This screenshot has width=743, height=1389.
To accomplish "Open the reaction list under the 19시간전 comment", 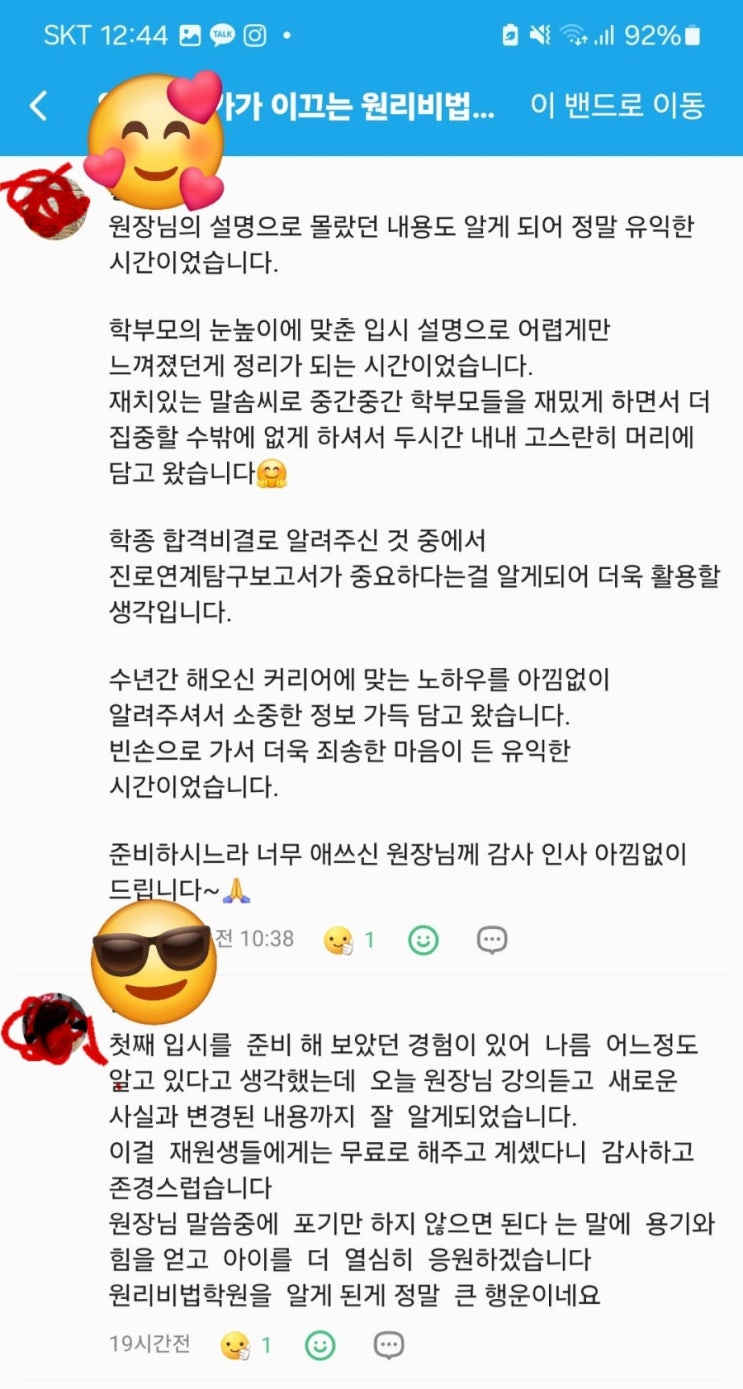I will (x=246, y=1345).
